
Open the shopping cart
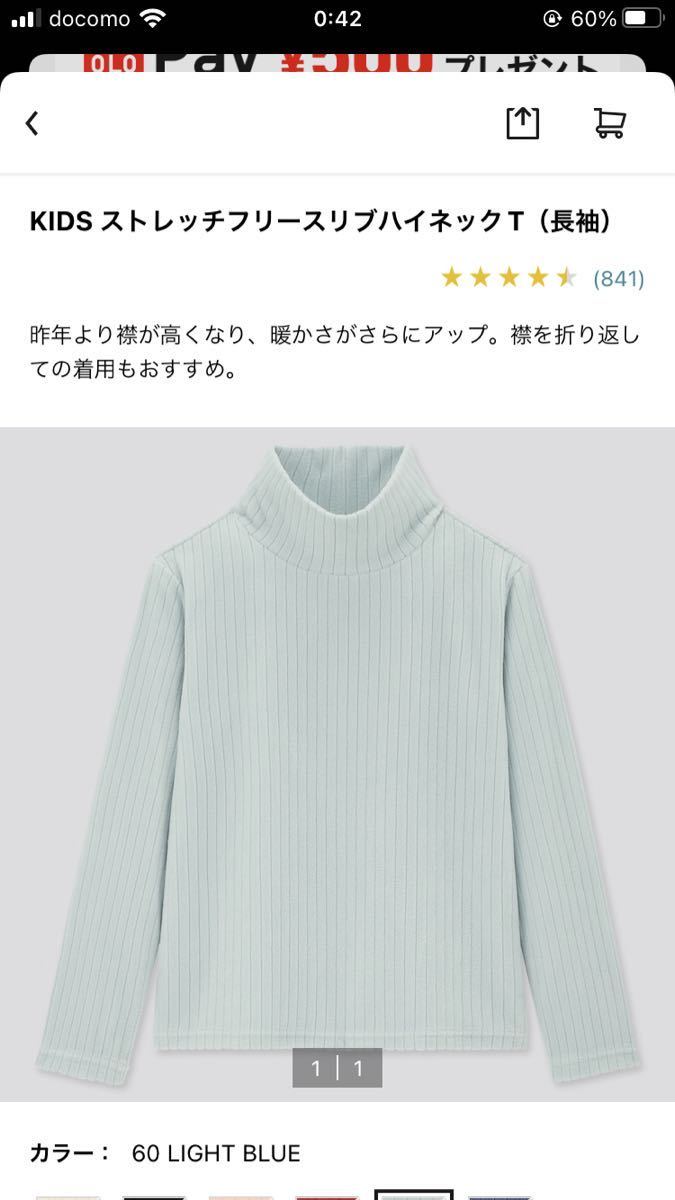pos(609,123)
